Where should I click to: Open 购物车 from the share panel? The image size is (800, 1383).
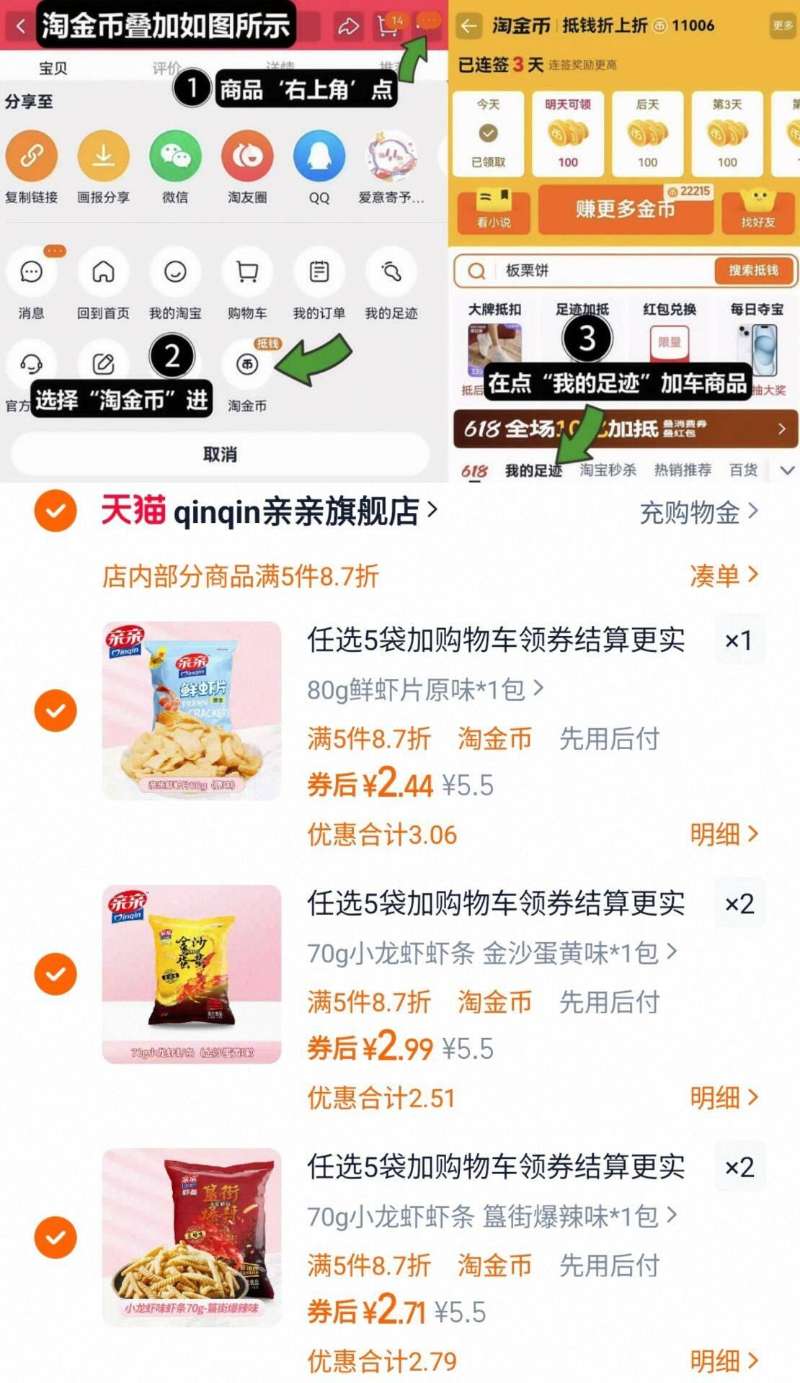[x=246, y=271]
